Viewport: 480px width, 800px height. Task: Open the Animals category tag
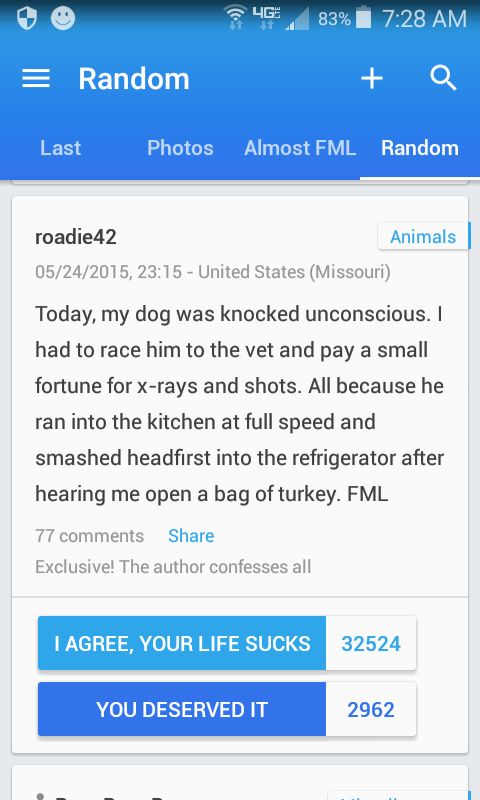coord(423,237)
